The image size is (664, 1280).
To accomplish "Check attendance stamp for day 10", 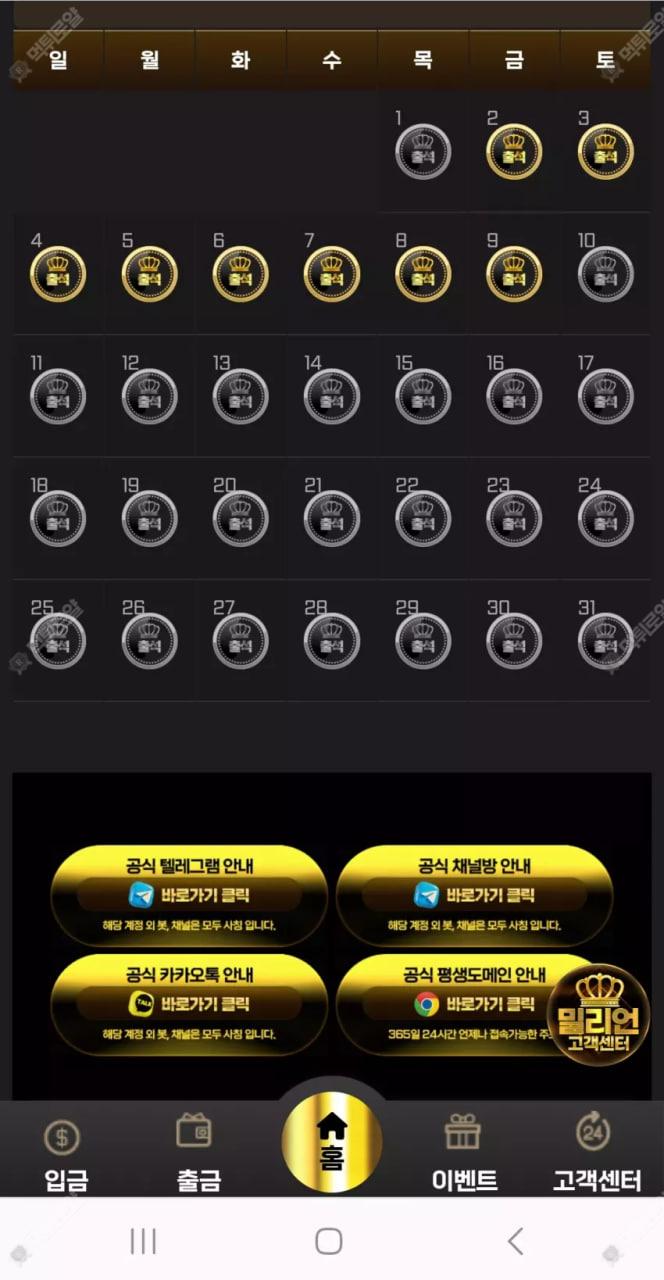I will click(605, 275).
